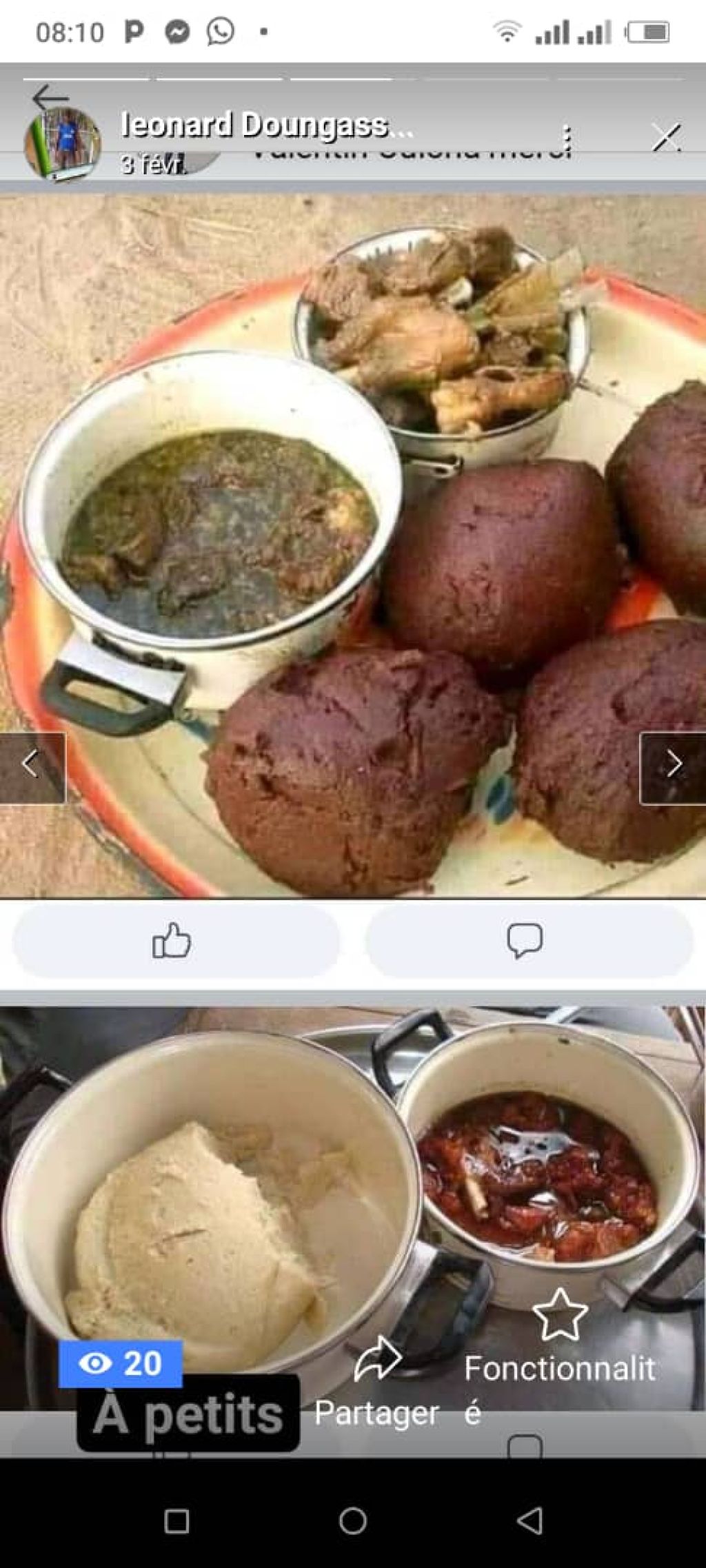View the list of 20 story viewers

coord(121,1363)
